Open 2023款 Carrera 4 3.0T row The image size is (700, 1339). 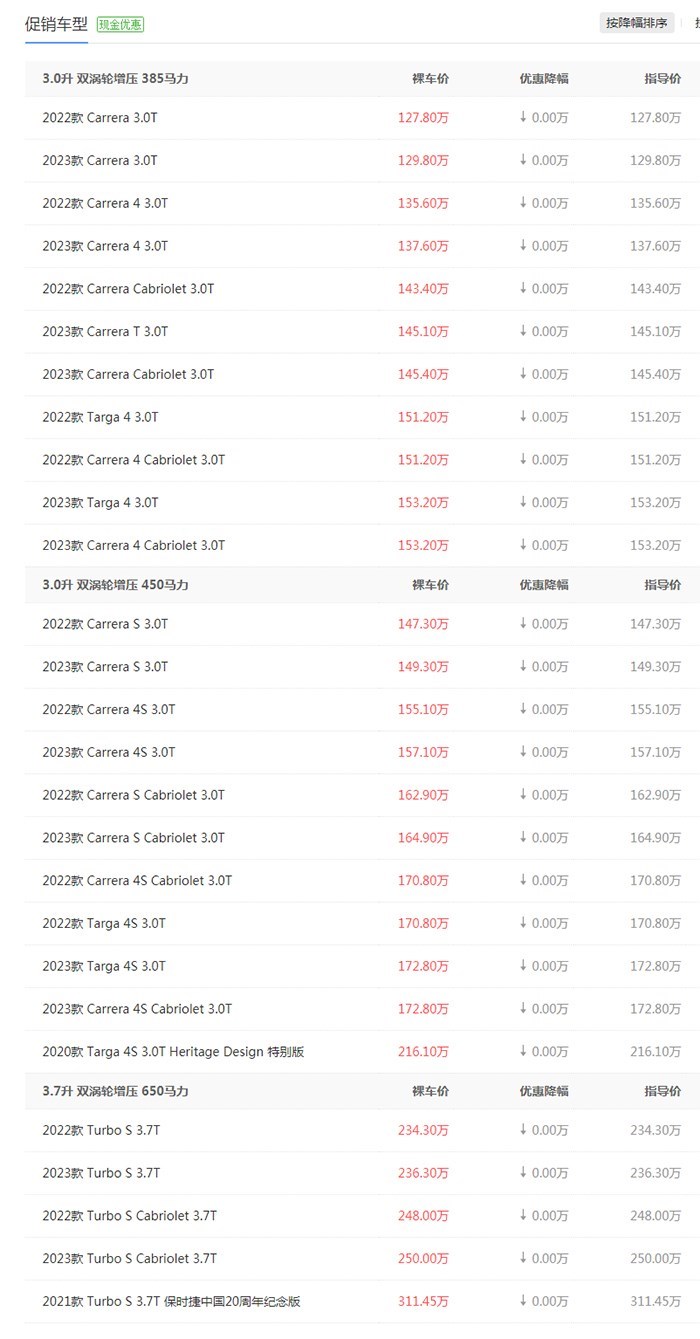pyautogui.click(x=362, y=246)
